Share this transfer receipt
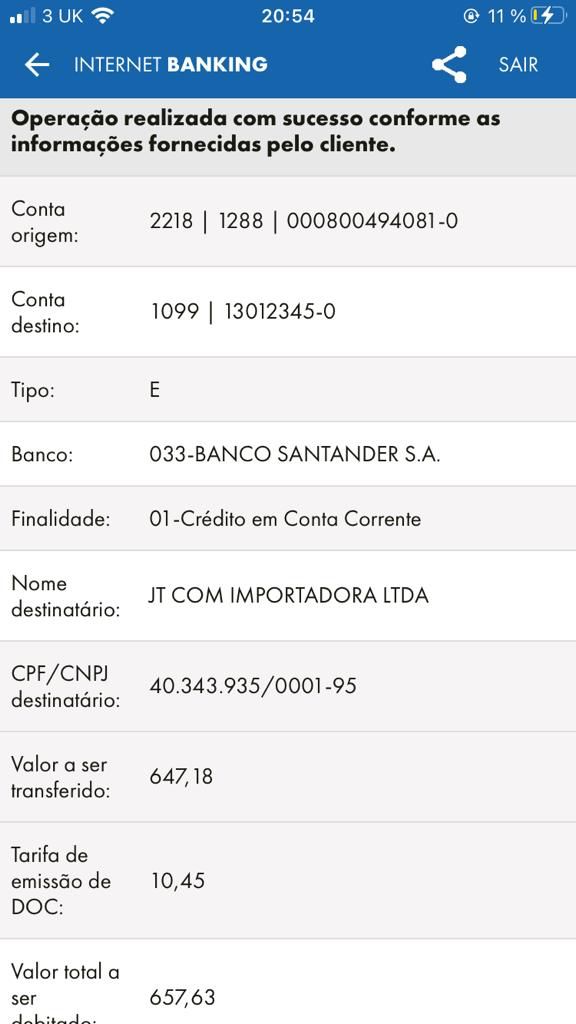Viewport: 576px width, 1024px height. coord(449,65)
